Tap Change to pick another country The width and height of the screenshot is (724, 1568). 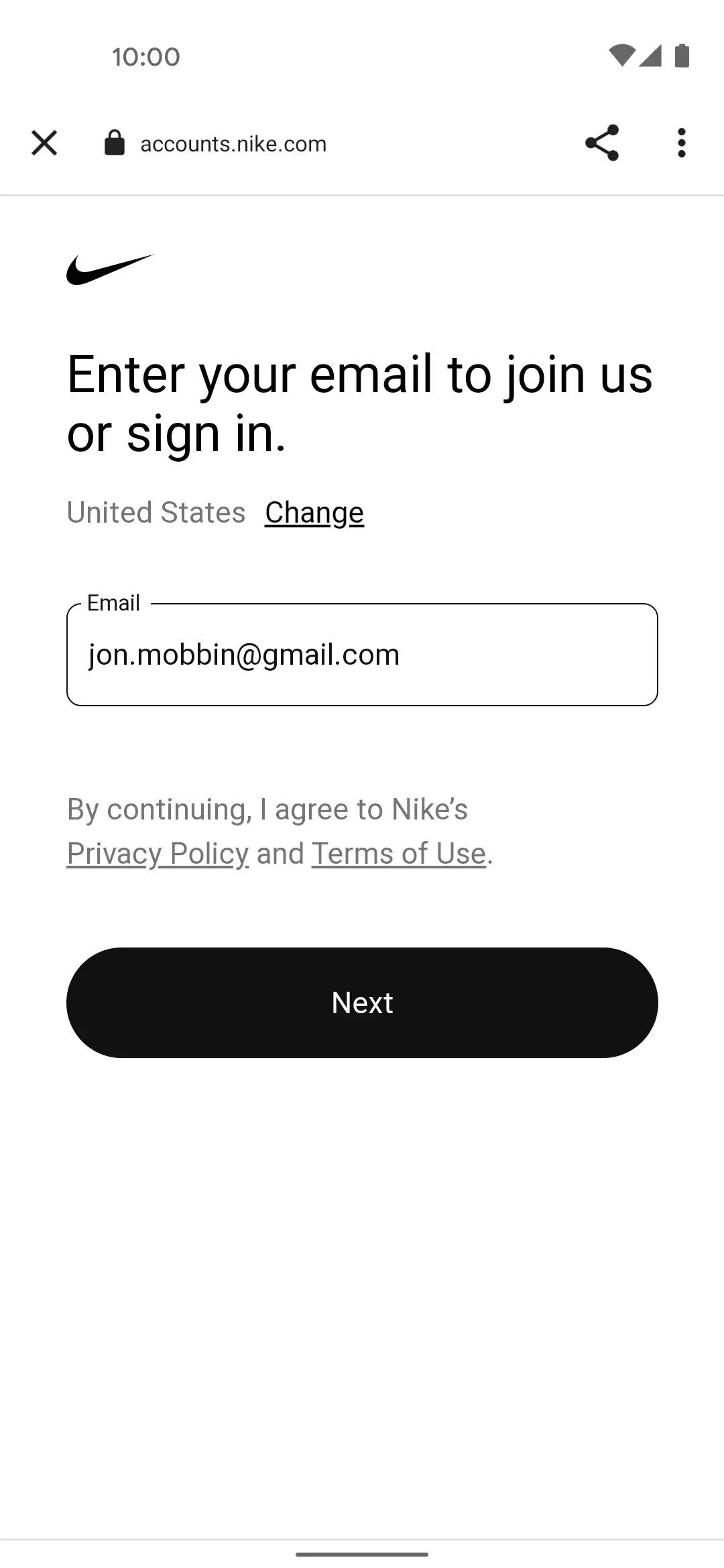[314, 513]
